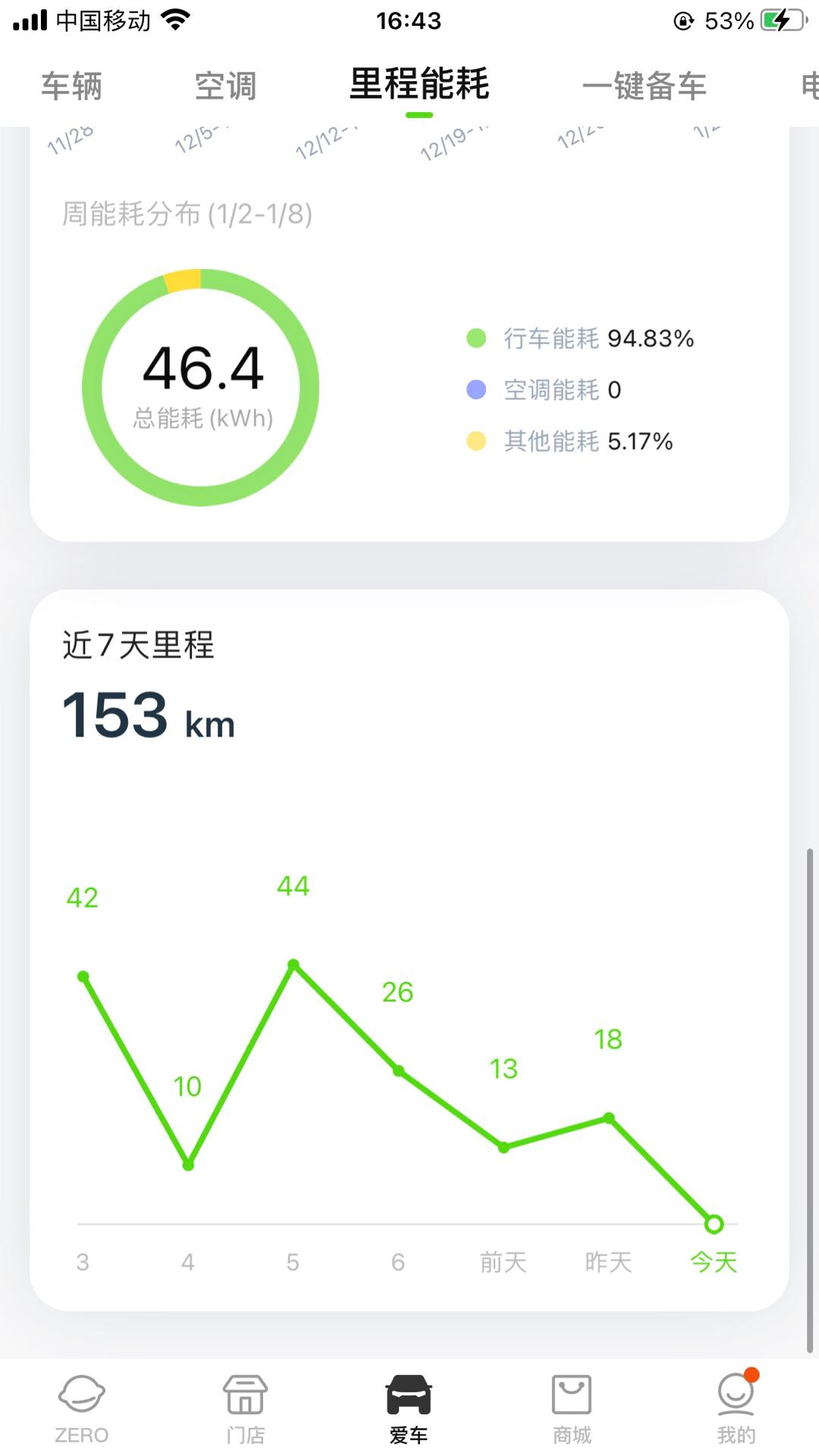This screenshot has height=1456, width=819.
Task: Tap the data point for day 5
Action: 293,965
